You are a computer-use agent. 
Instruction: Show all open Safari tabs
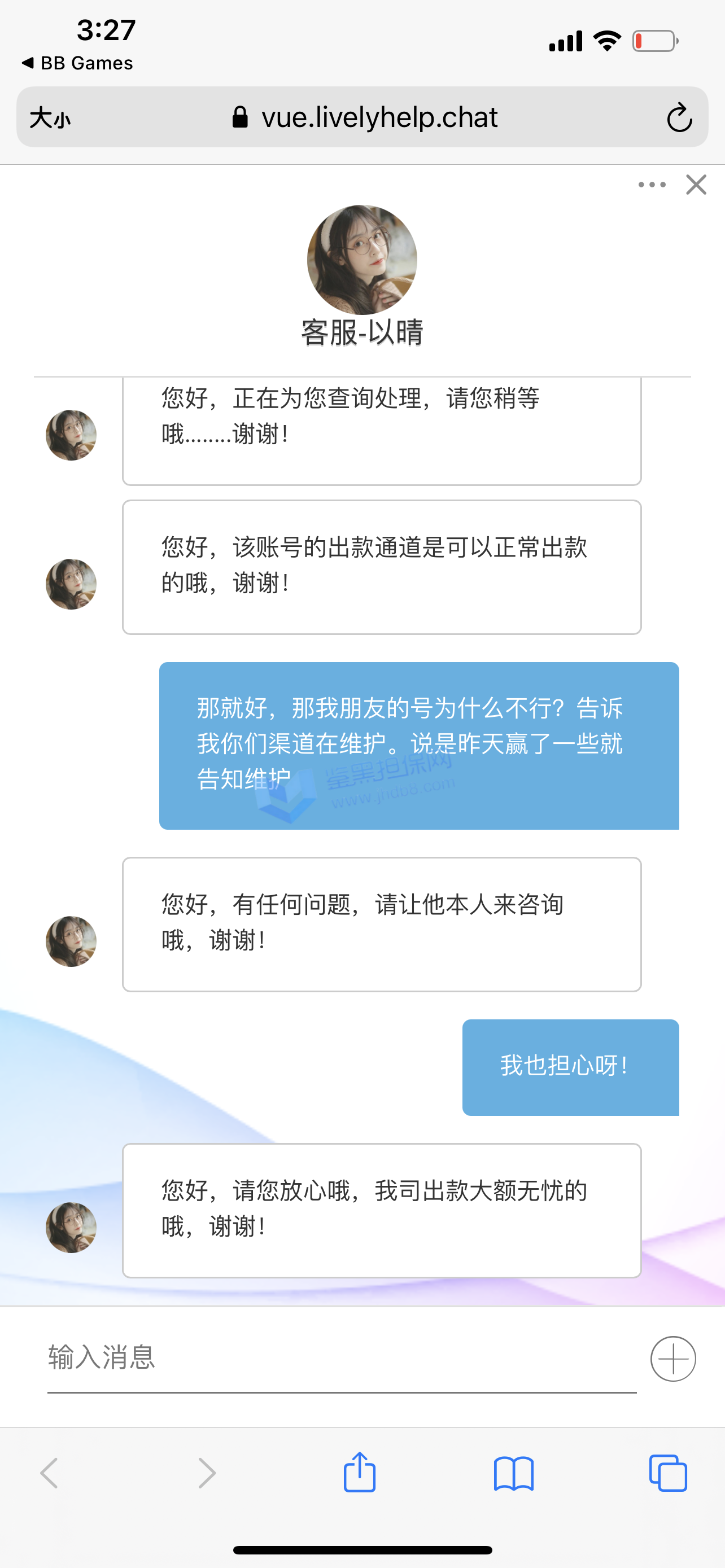coord(668,1473)
